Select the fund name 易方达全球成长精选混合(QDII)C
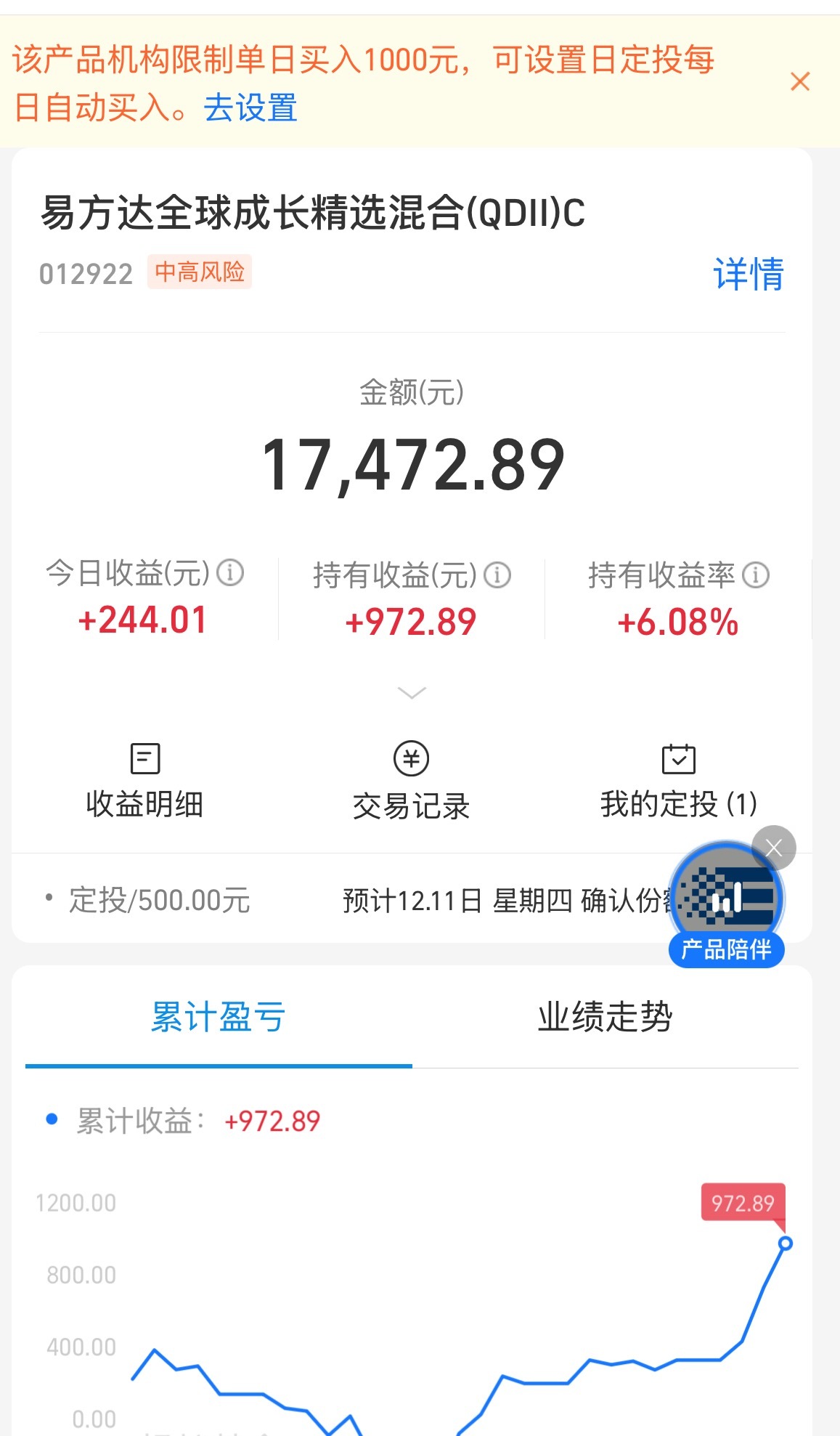This screenshot has height=1436, width=840. pos(312,211)
